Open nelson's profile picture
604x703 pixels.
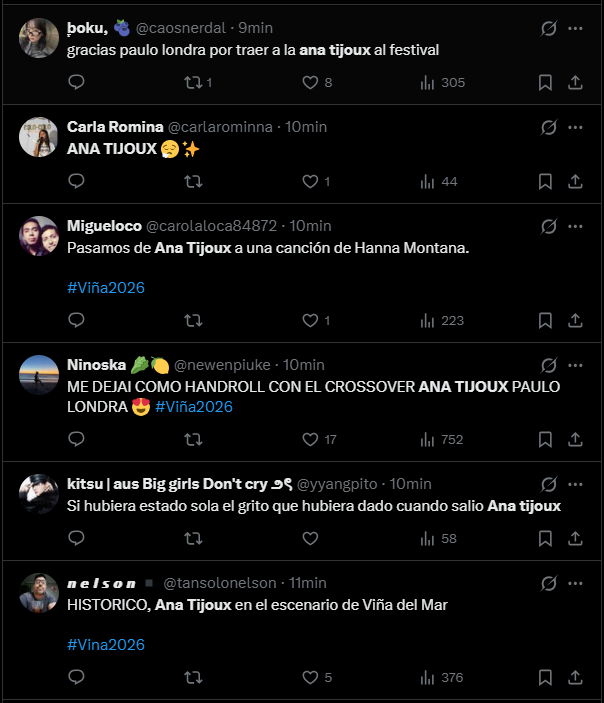(39, 593)
